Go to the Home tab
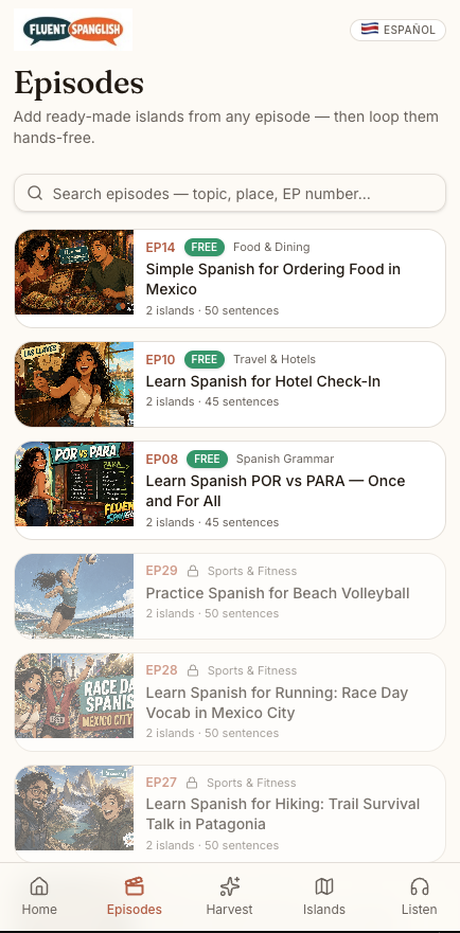Screen dimensions: 460x933 tap(39, 896)
